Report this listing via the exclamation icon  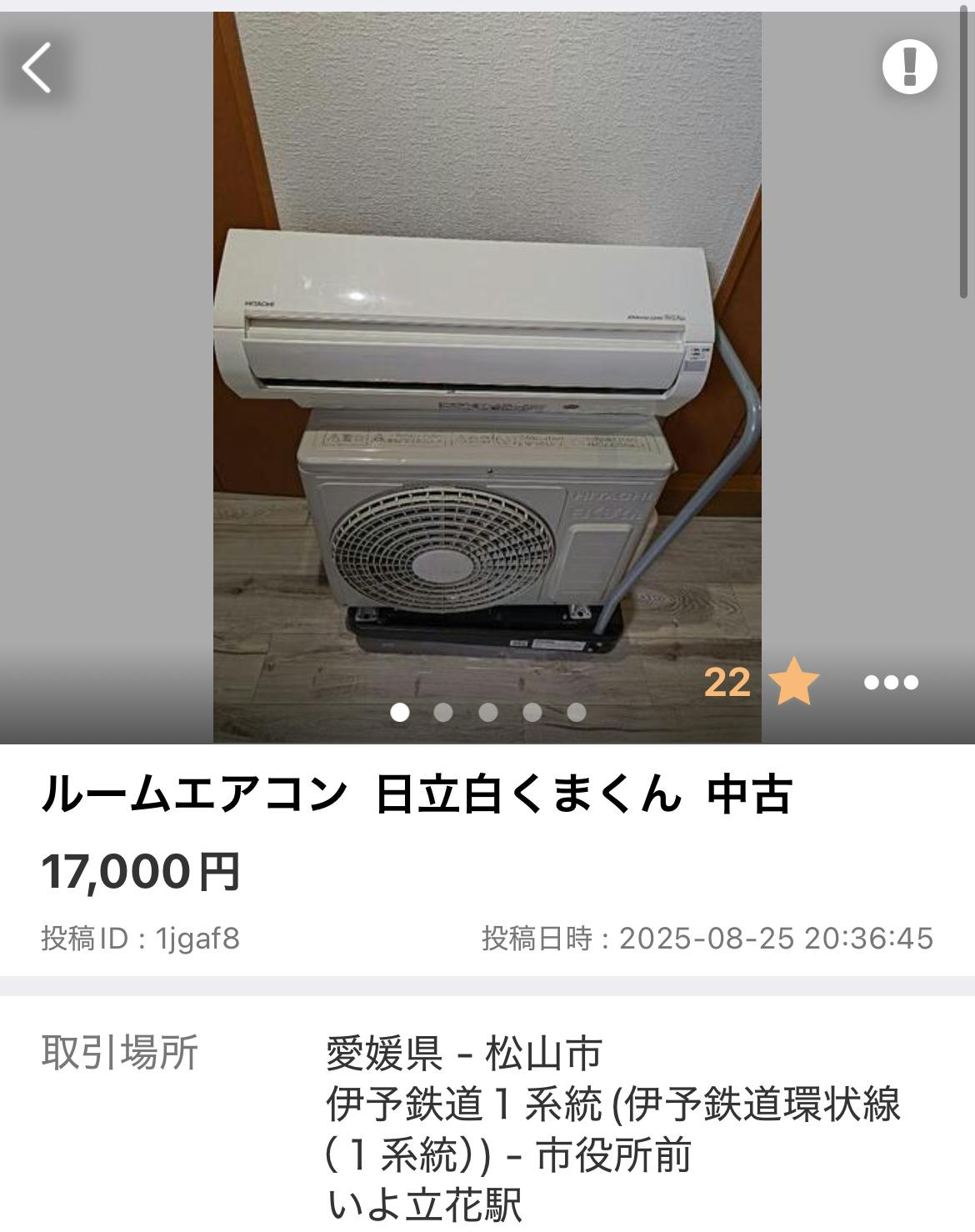pos(909,67)
